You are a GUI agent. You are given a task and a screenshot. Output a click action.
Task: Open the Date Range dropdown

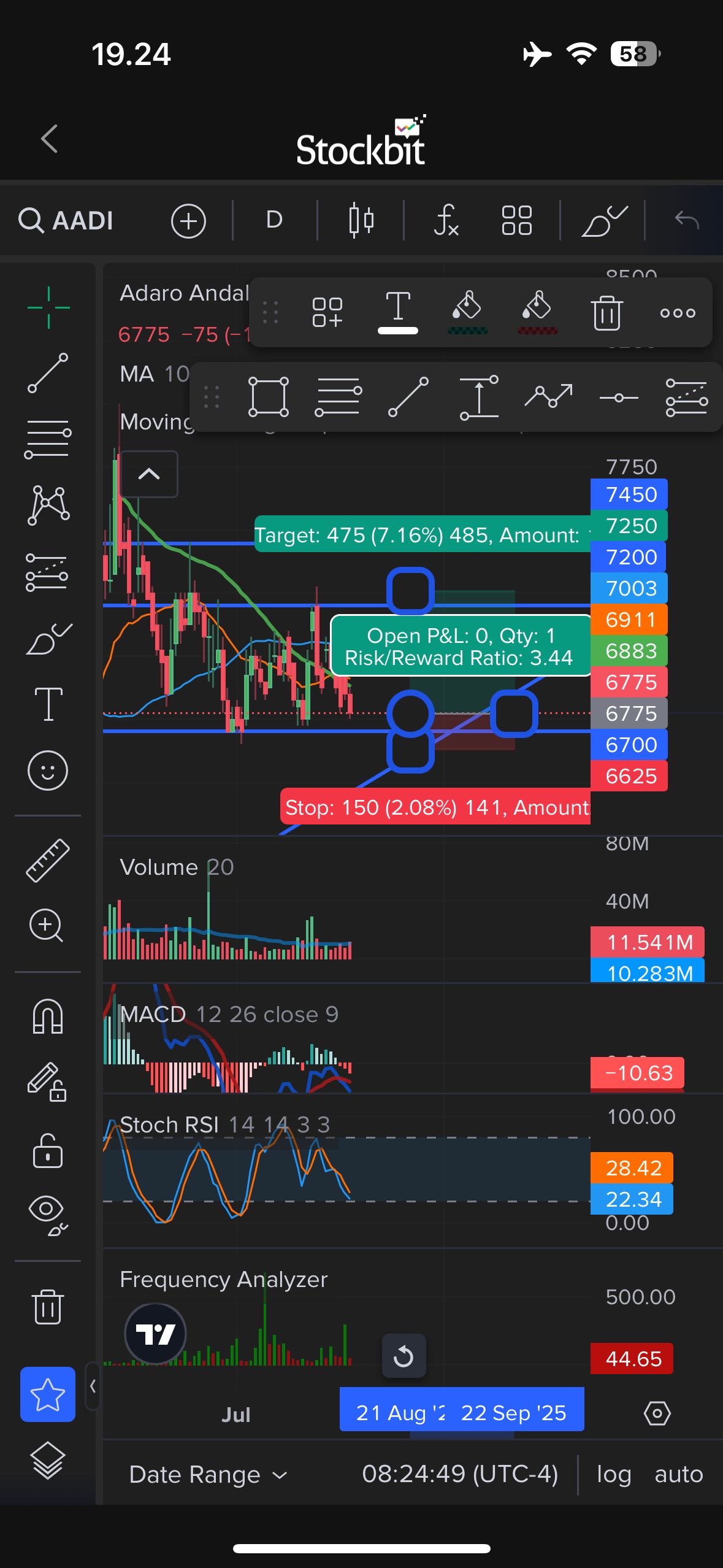pyautogui.click(x=208, y=1474)
